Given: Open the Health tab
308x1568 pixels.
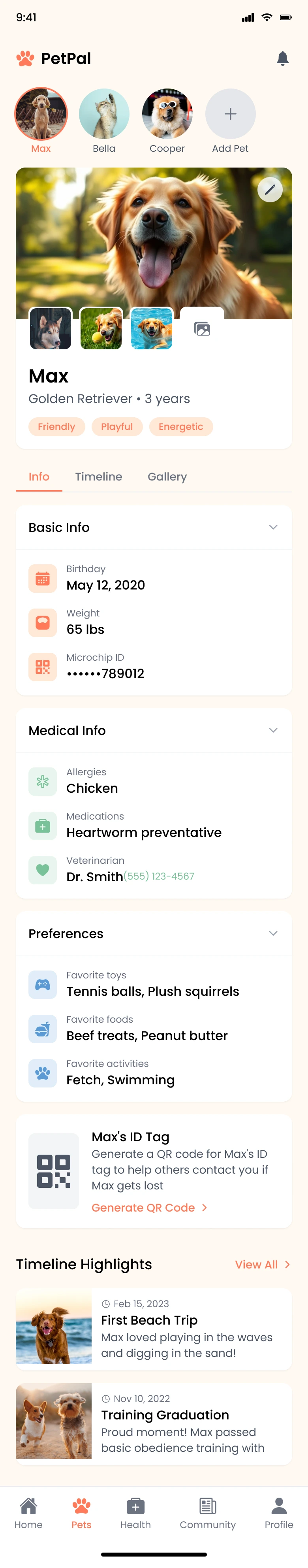Looking at the screenshot, I should tap(135, 1513).
